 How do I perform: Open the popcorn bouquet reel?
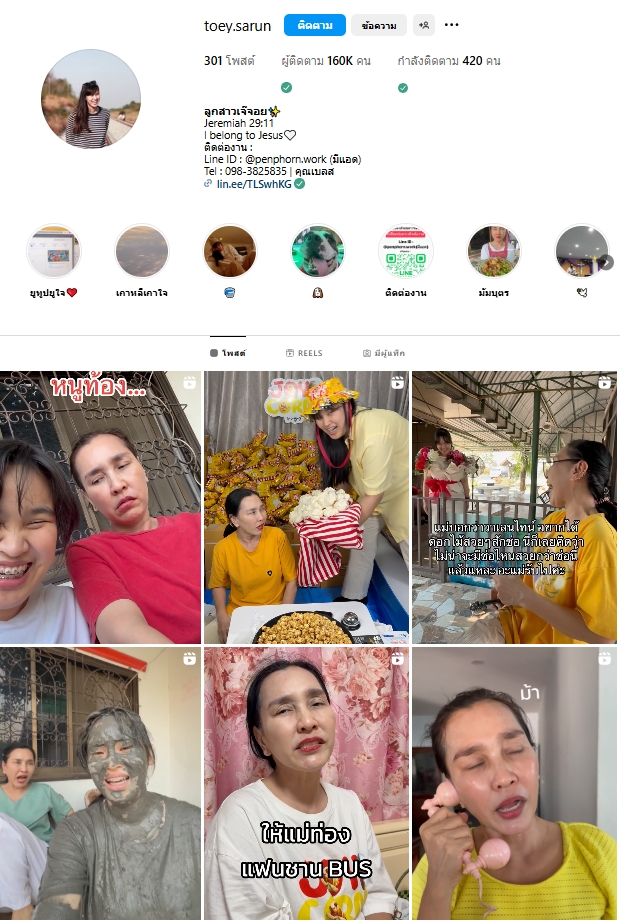click(x=306, y=508)
